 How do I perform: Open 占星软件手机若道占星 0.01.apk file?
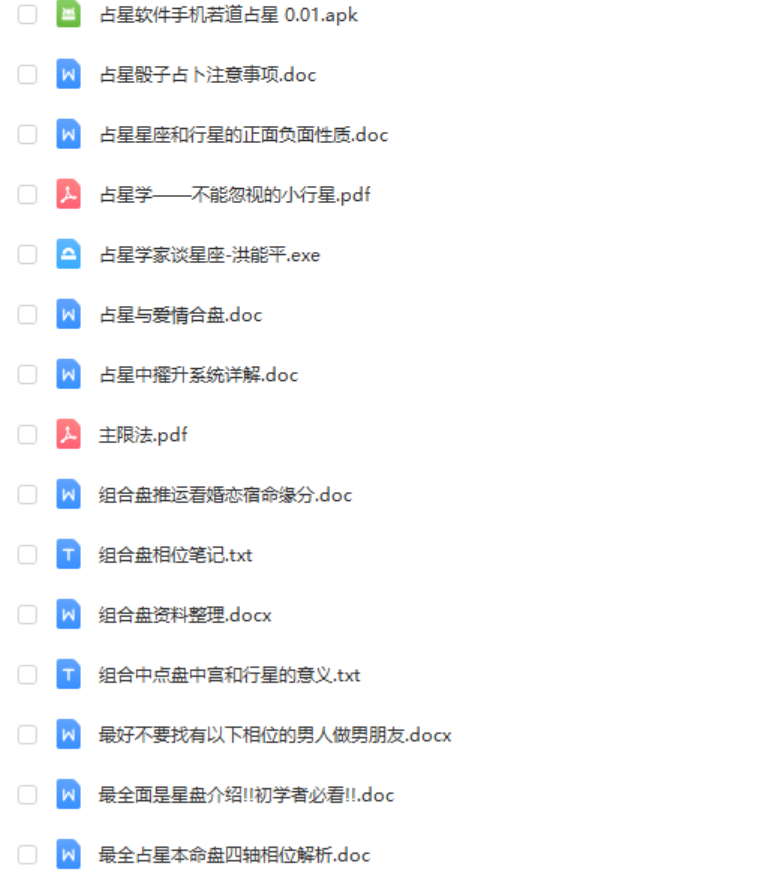point(228,15)
